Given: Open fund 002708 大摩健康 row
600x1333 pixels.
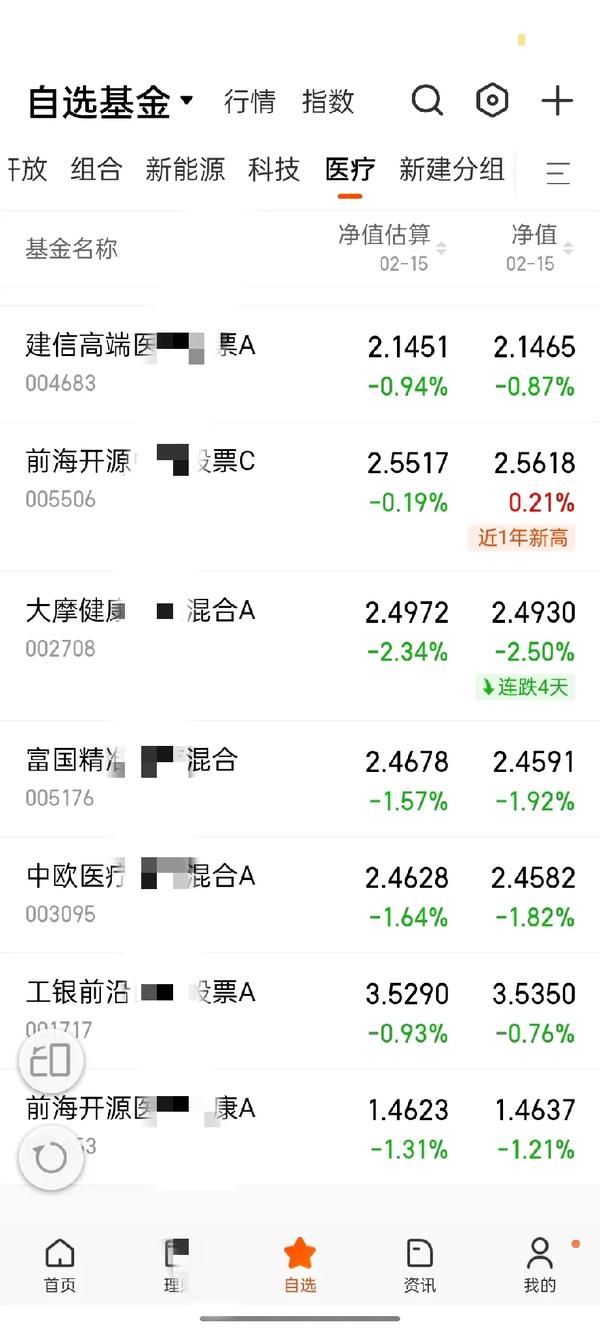Looking at the screenshot, I should 300,646.
